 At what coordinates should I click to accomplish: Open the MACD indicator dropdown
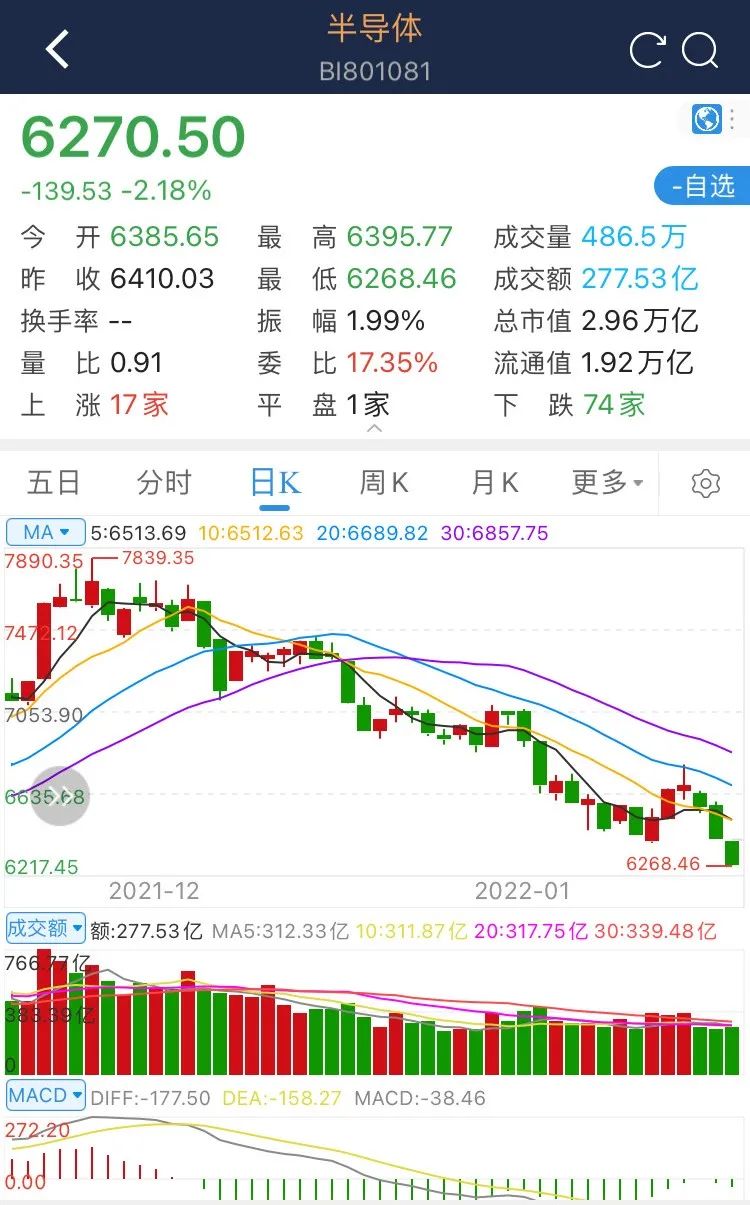point(46,1095)
